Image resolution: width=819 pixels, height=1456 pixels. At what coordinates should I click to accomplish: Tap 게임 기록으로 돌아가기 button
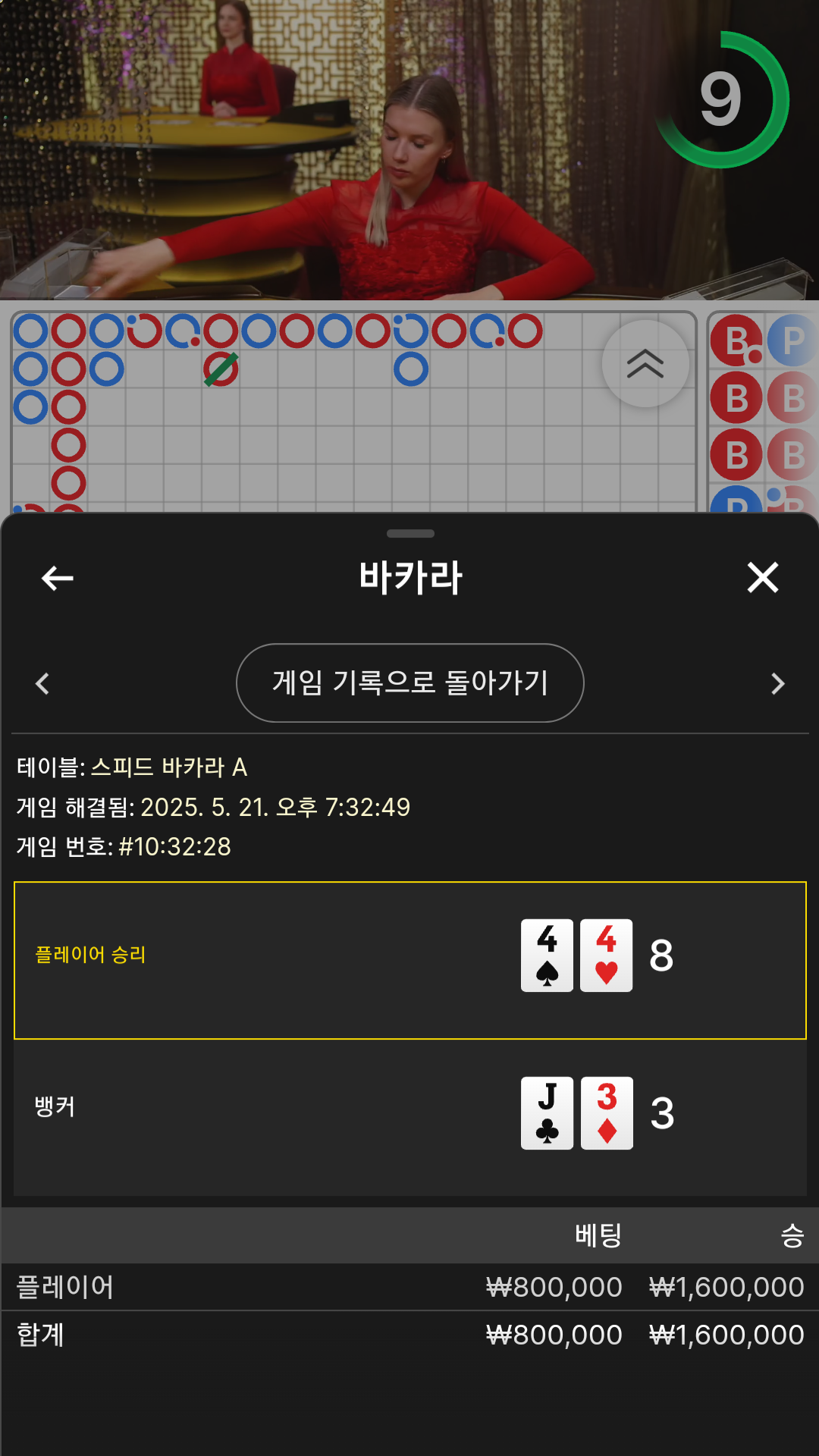410,682
